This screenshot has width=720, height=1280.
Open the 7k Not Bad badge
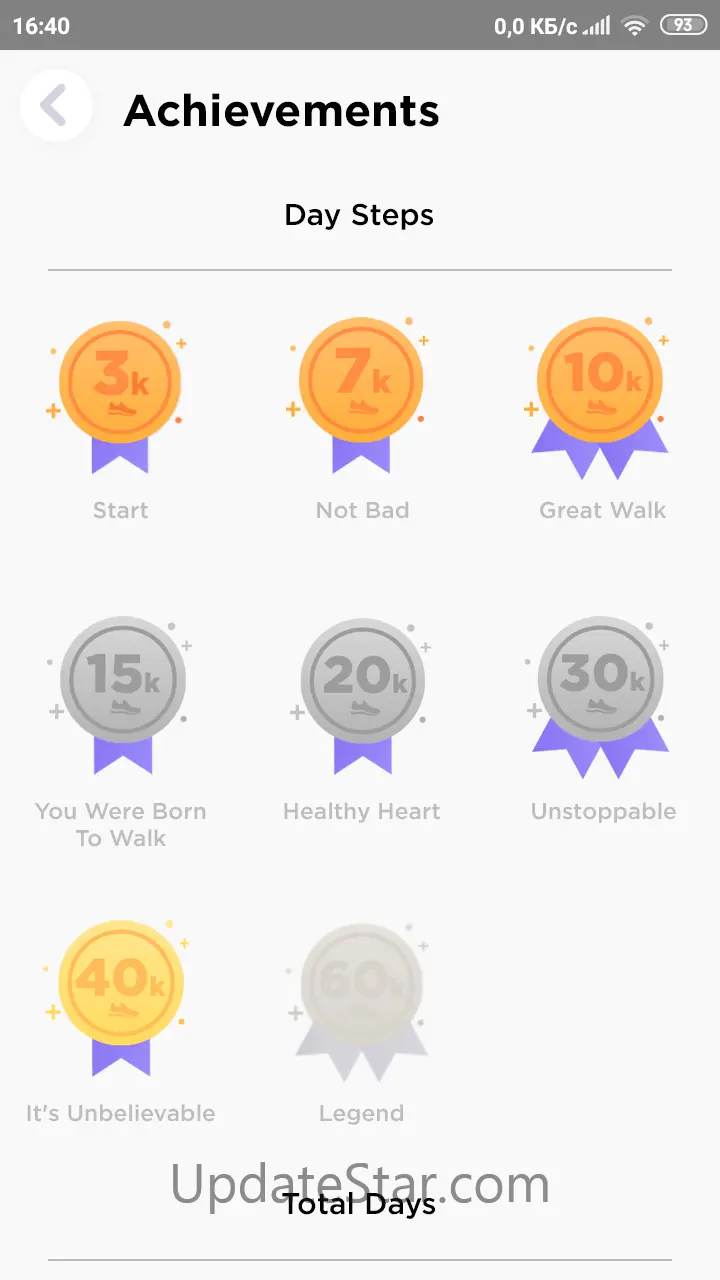point(361,397)
